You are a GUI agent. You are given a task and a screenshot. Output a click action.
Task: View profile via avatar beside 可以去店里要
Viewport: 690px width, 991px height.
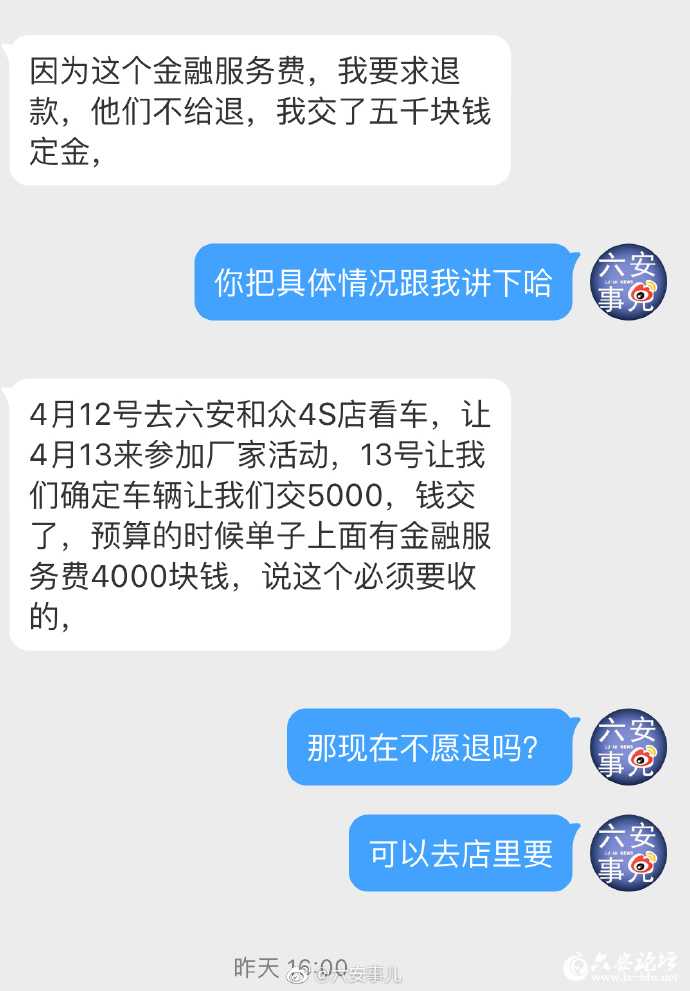[626, 852]
